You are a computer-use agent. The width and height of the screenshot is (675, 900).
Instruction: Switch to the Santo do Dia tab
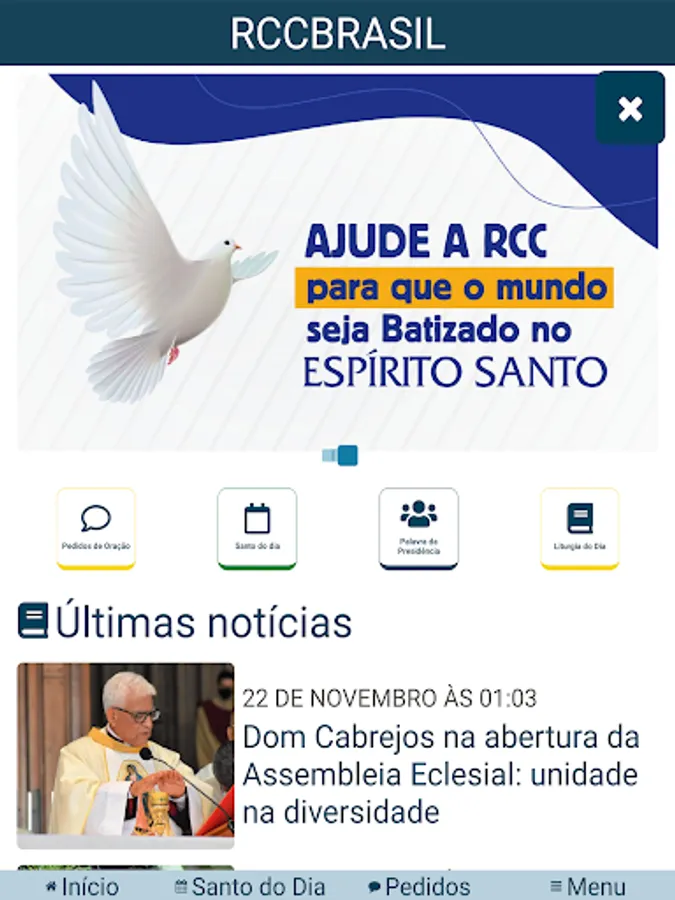[250, 887]
